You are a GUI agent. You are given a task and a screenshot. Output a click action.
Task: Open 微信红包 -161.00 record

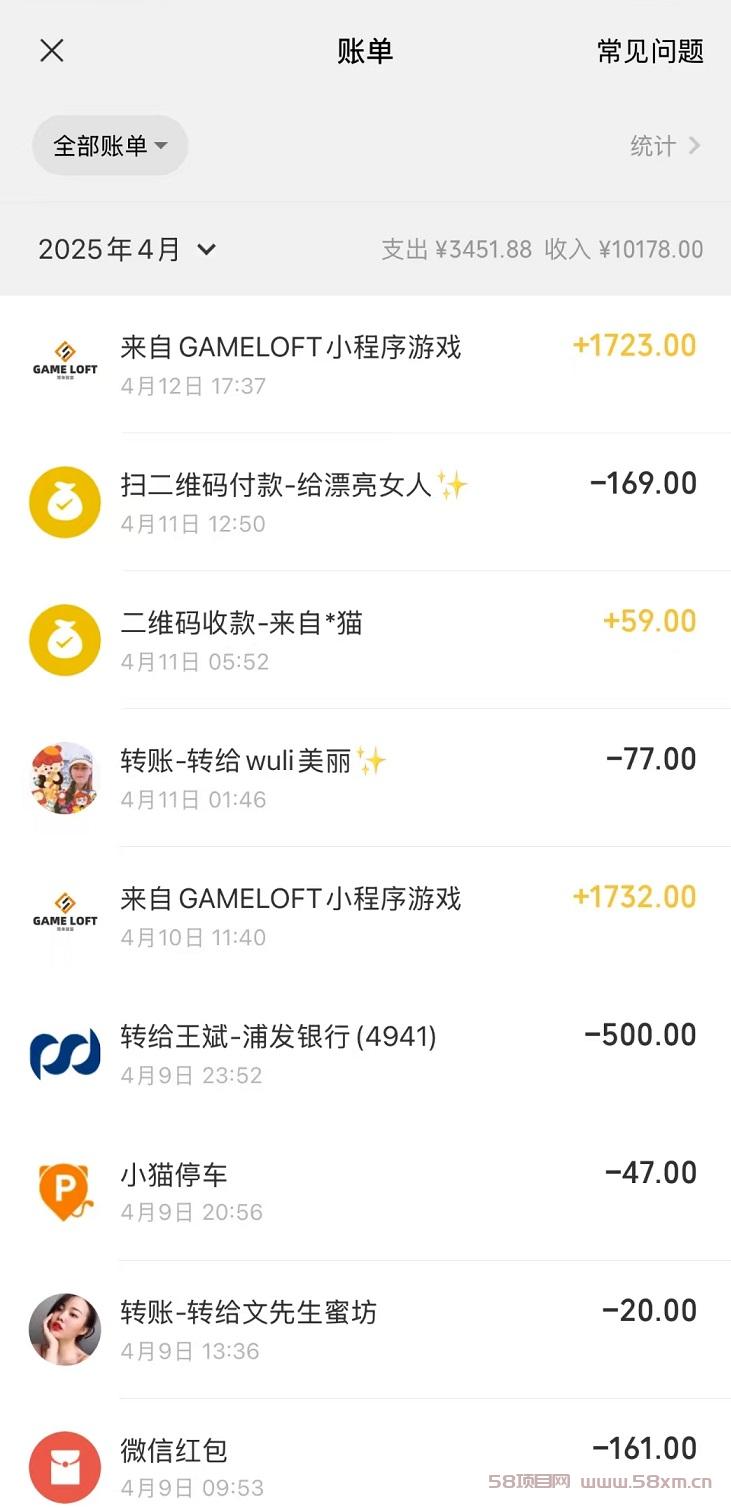(365, 1466)
